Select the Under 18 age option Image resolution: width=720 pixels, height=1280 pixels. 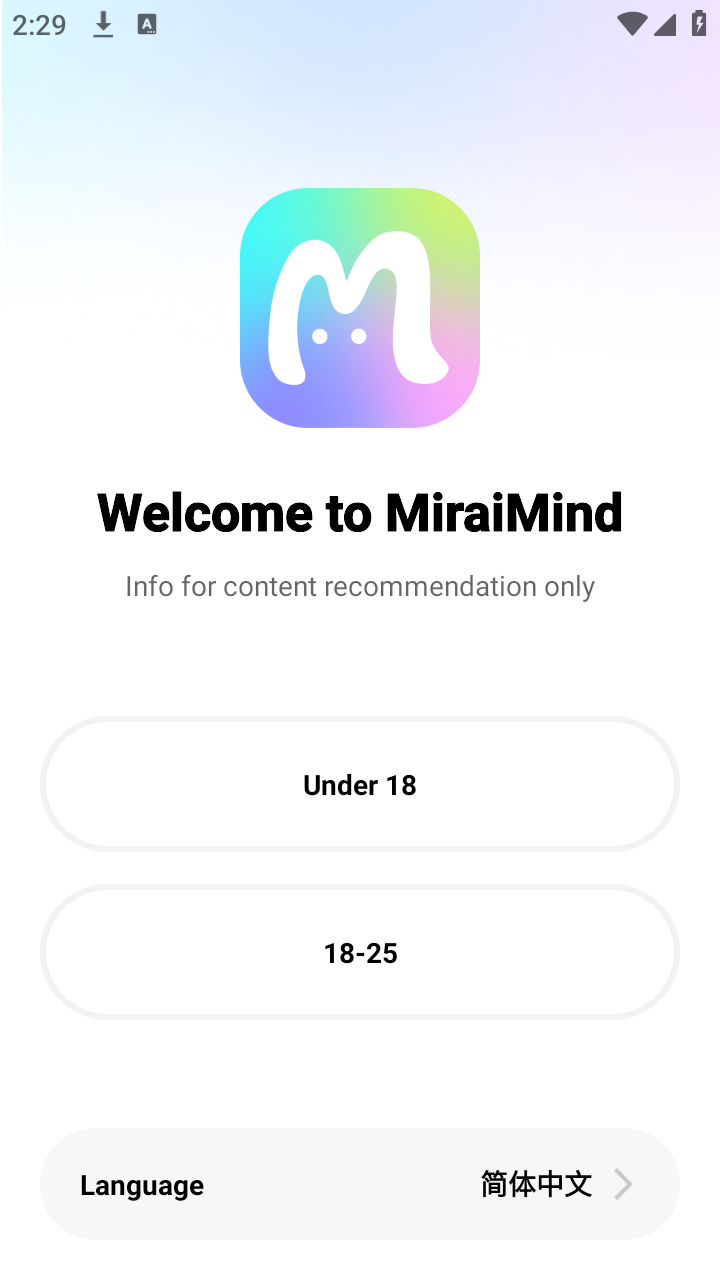pyautogui.click(x=360, y=785)
